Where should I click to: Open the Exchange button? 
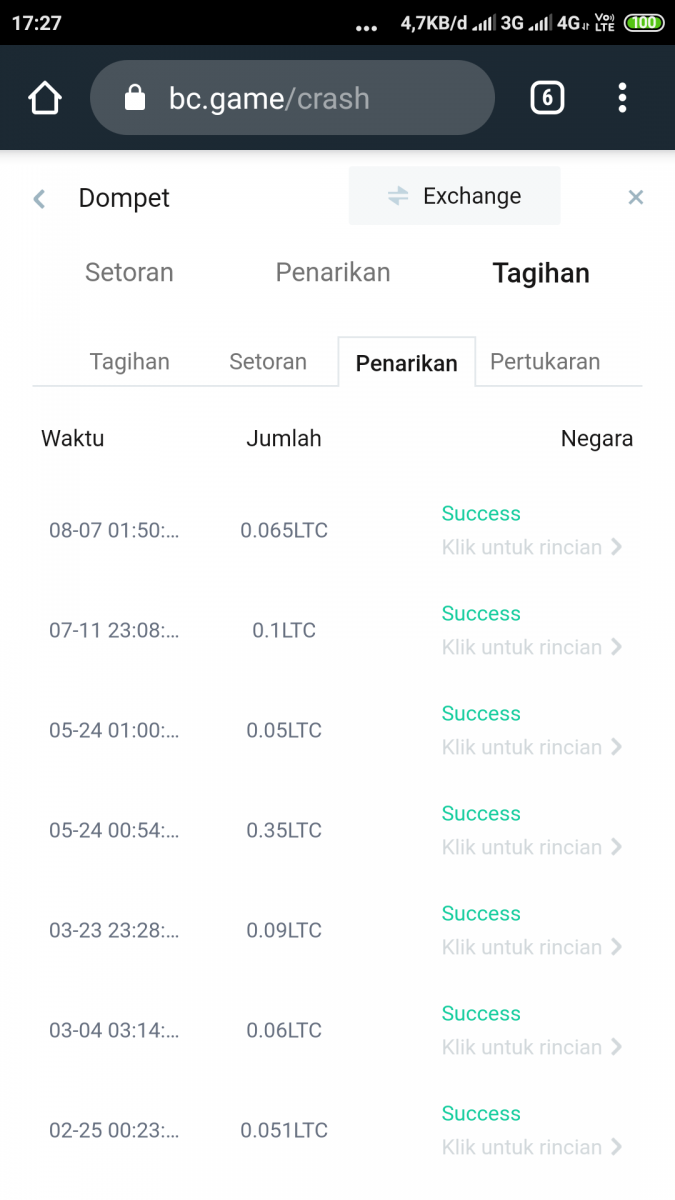pos(455,196)
